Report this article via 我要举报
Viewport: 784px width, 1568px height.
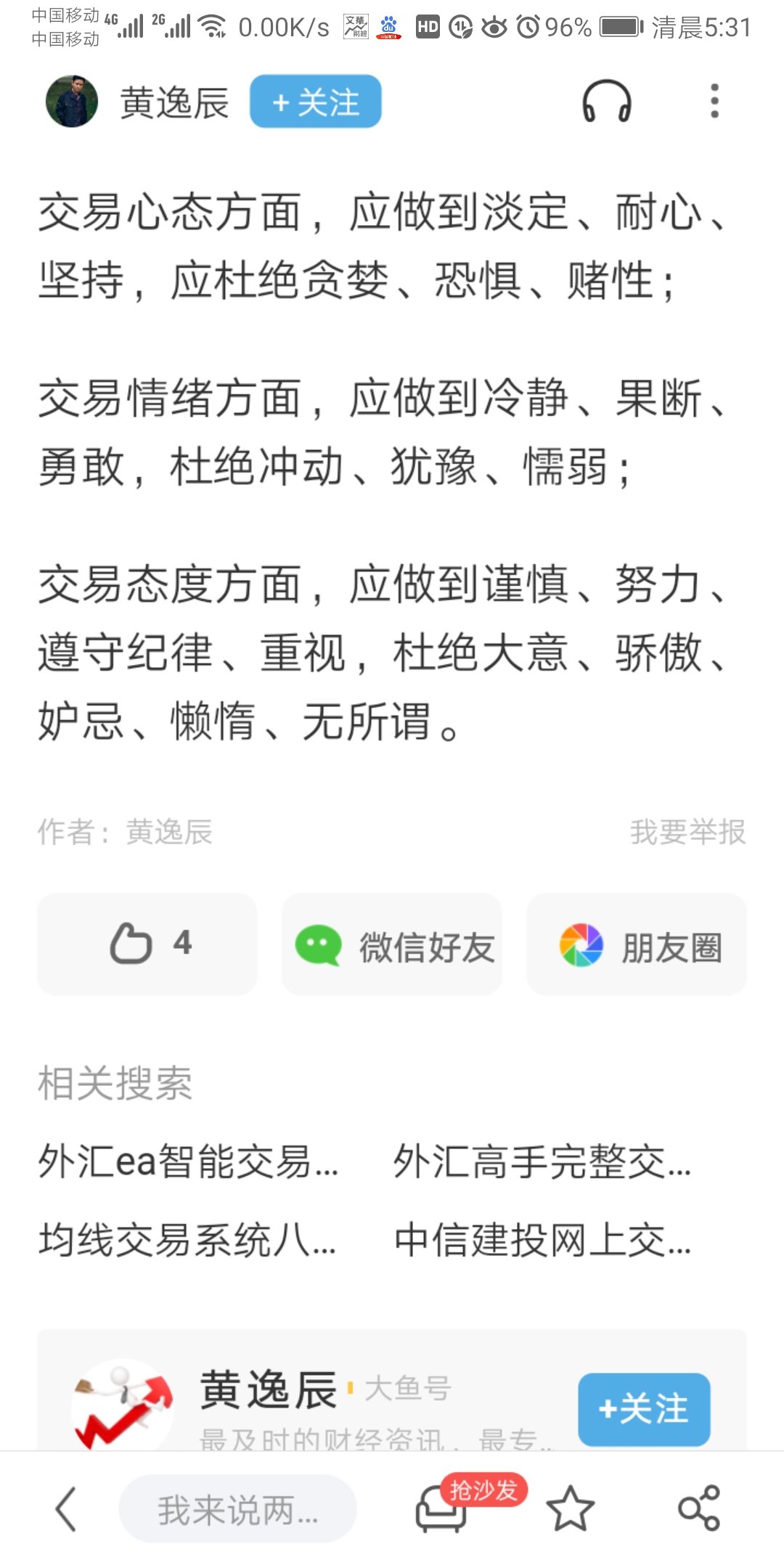[687, 832]
